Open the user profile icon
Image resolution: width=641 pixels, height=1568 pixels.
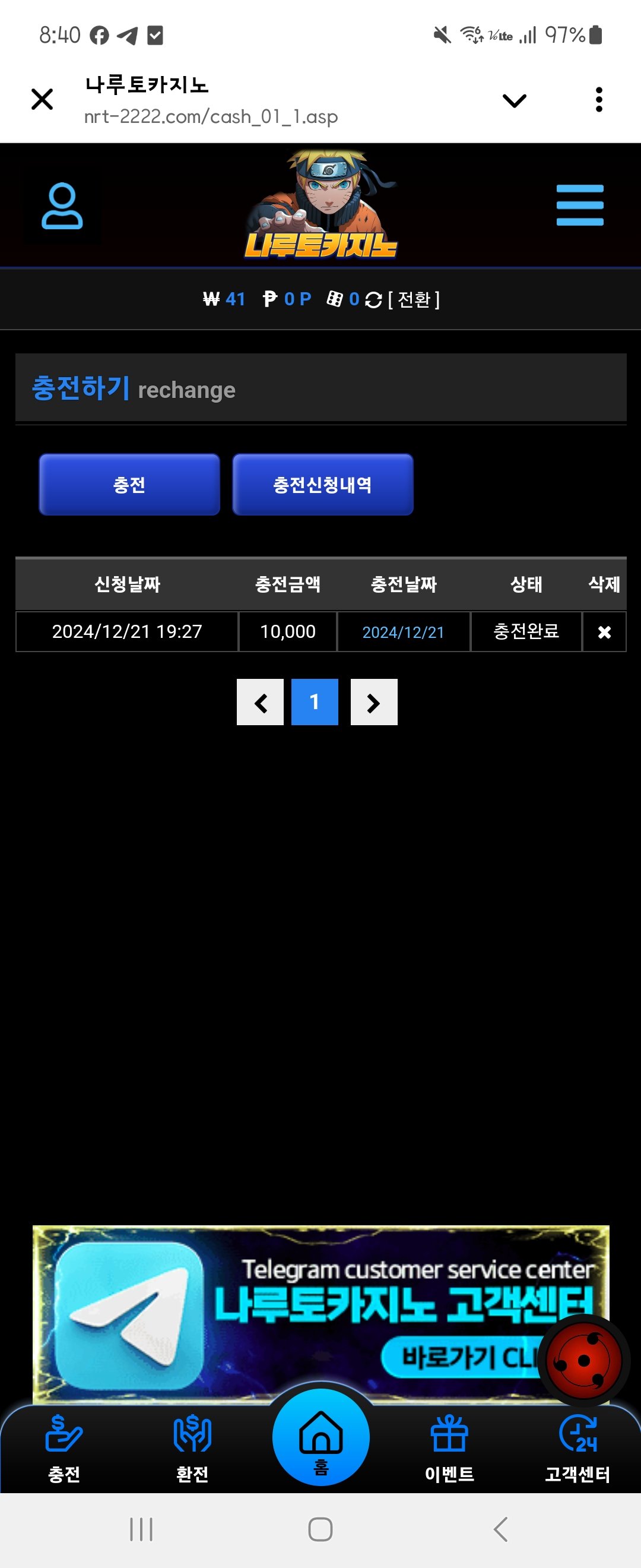(x=62, y=206)
